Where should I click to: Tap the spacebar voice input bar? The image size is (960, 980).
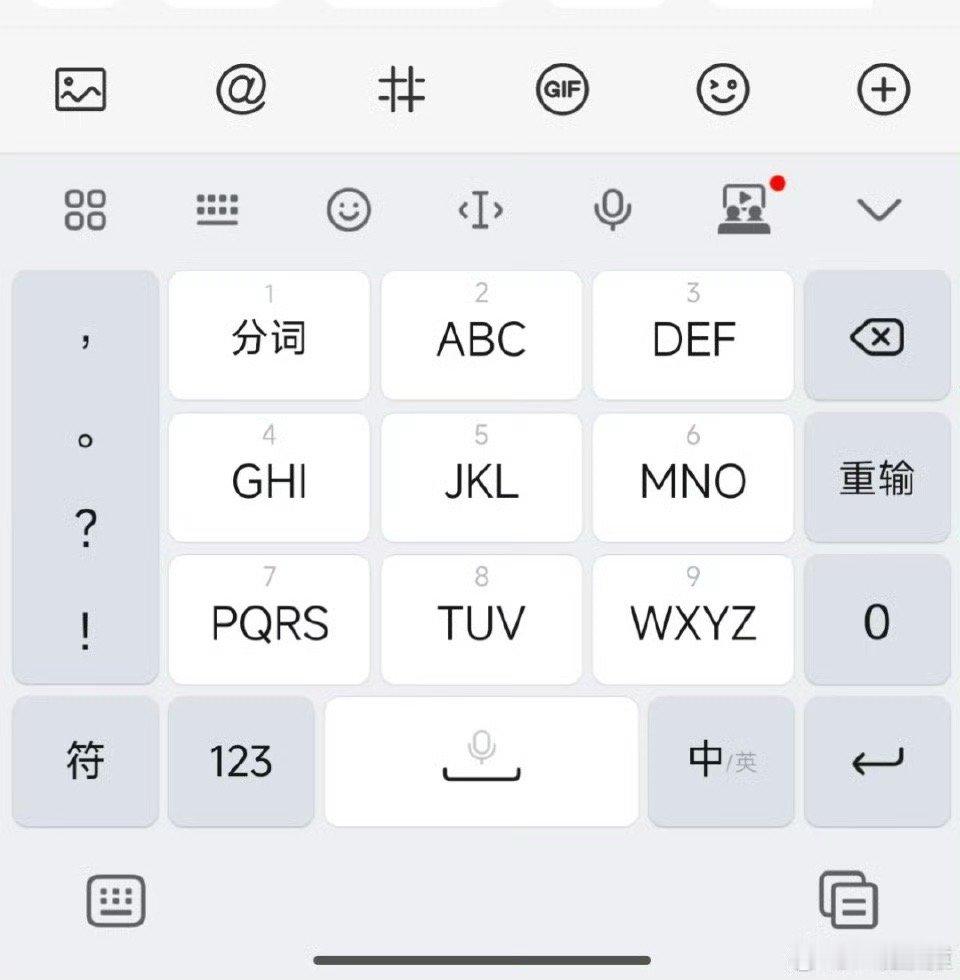[x=481, y=761]
